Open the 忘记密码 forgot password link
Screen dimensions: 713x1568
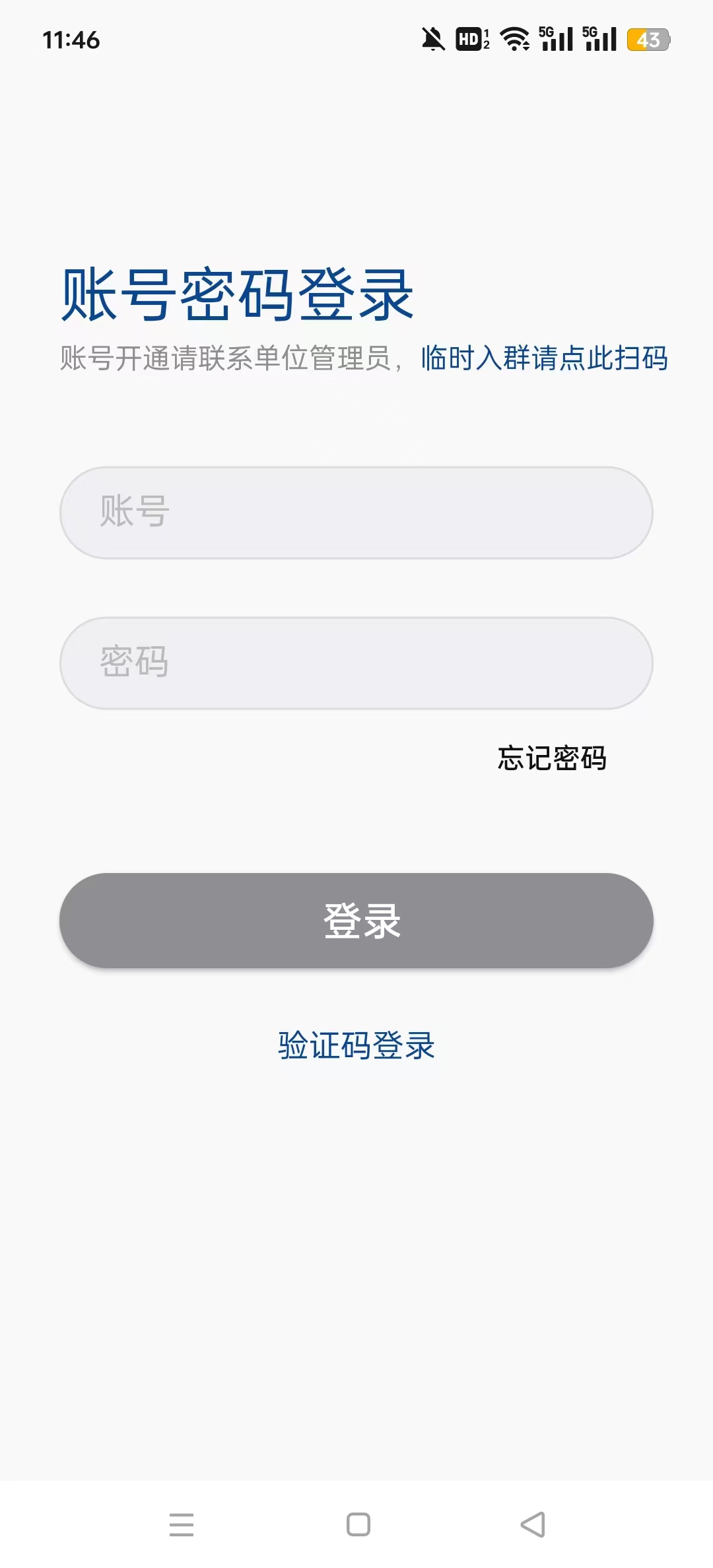(552, 758)
